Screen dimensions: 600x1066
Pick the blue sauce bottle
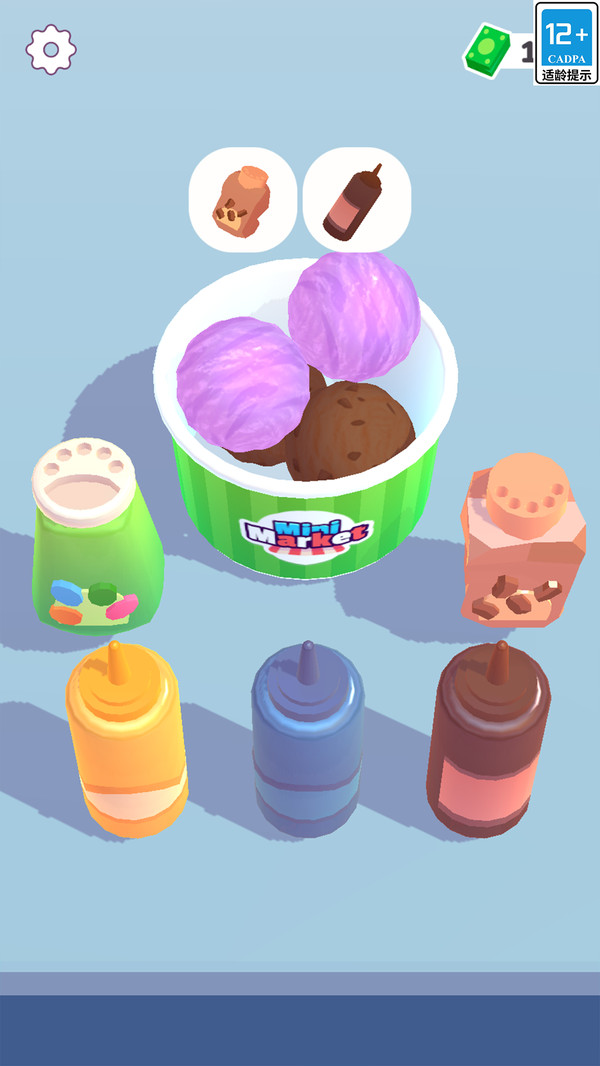tap(309, 738)
